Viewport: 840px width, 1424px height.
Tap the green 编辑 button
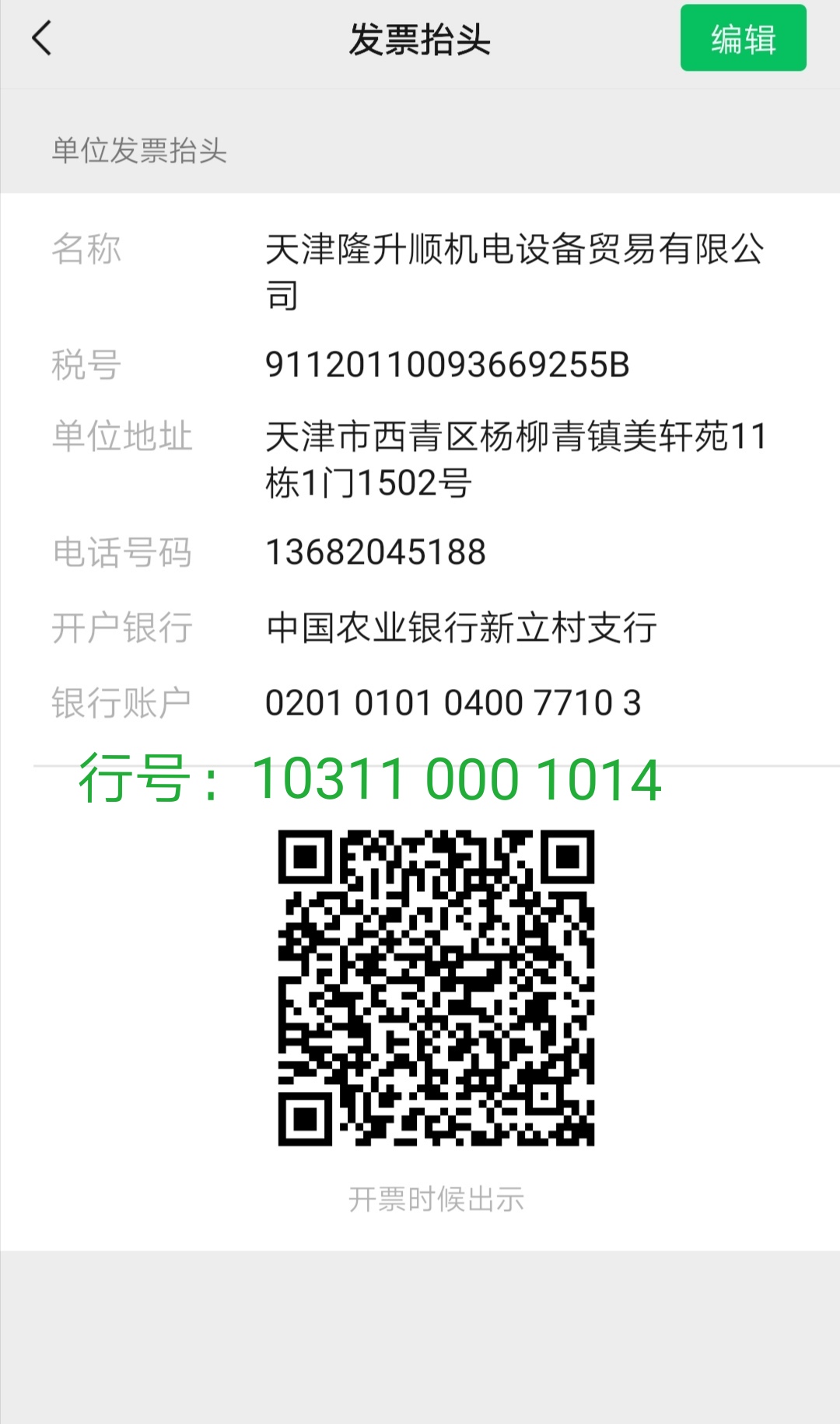(x=743, y=38)
